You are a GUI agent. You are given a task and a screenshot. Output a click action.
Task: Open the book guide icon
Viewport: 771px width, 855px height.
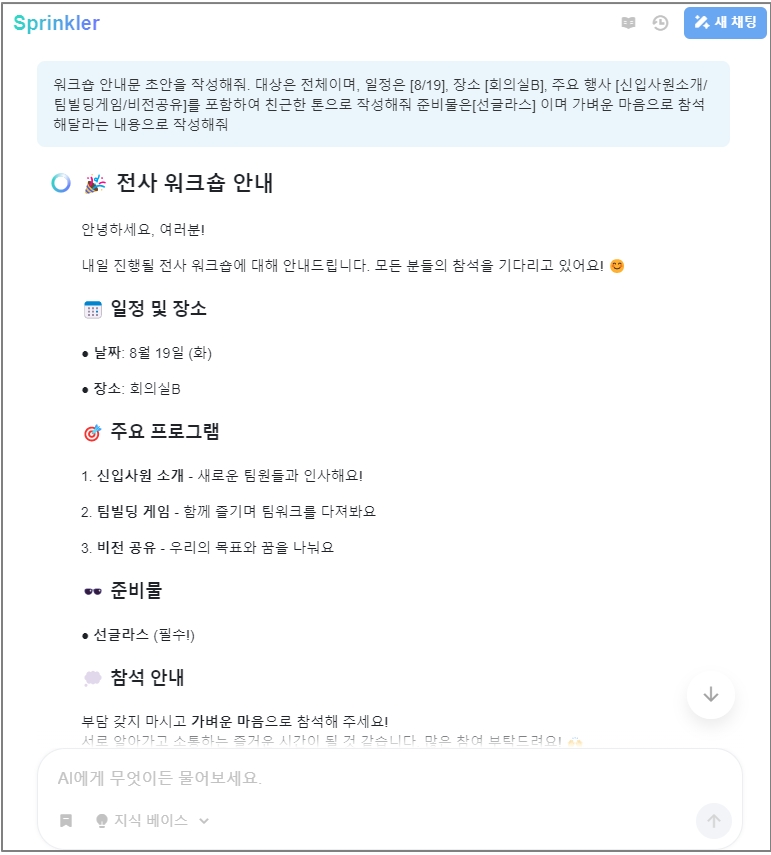[x=628, y=23]
